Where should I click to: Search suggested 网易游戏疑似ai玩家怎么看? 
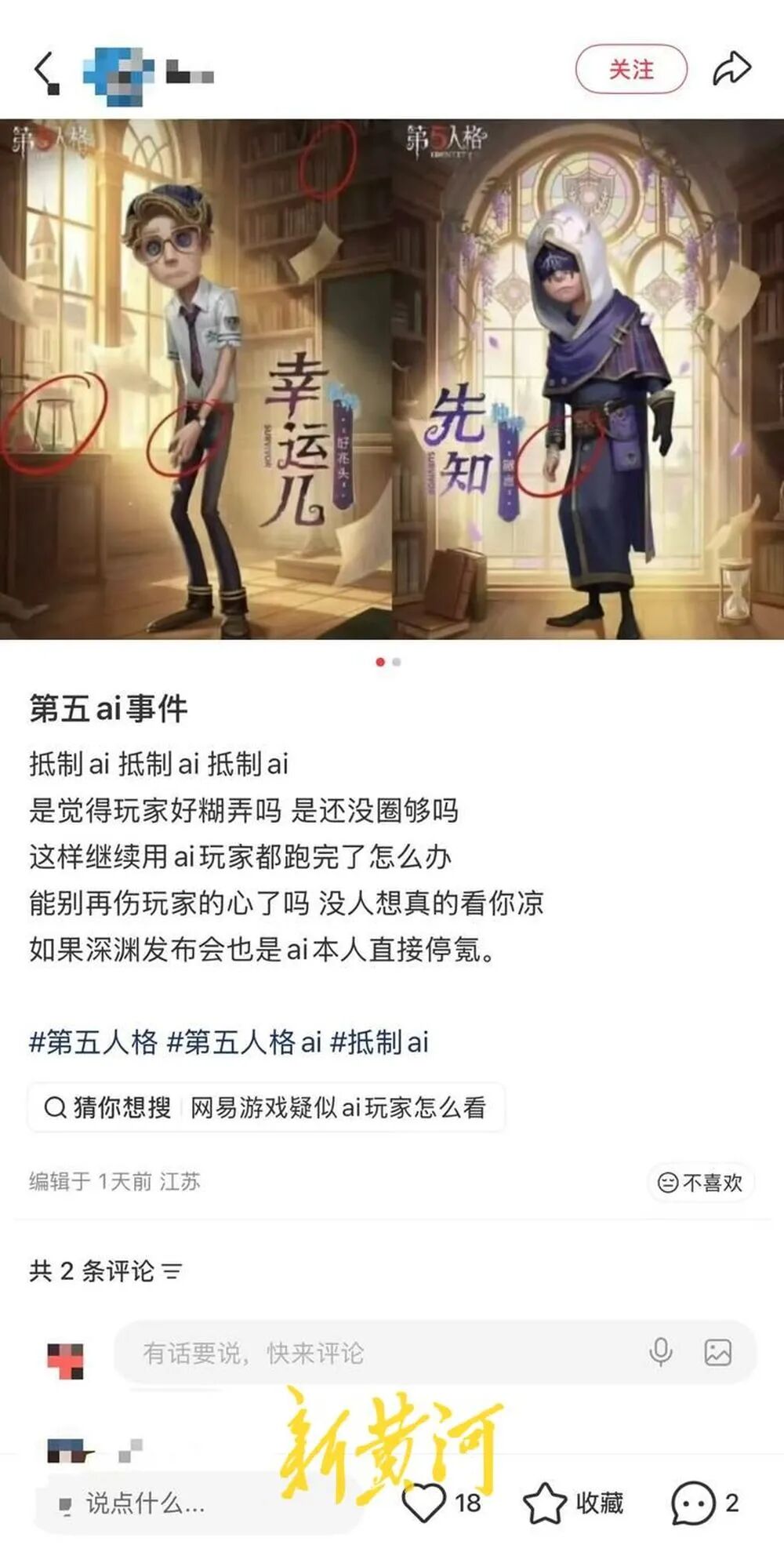[338, 1107]
